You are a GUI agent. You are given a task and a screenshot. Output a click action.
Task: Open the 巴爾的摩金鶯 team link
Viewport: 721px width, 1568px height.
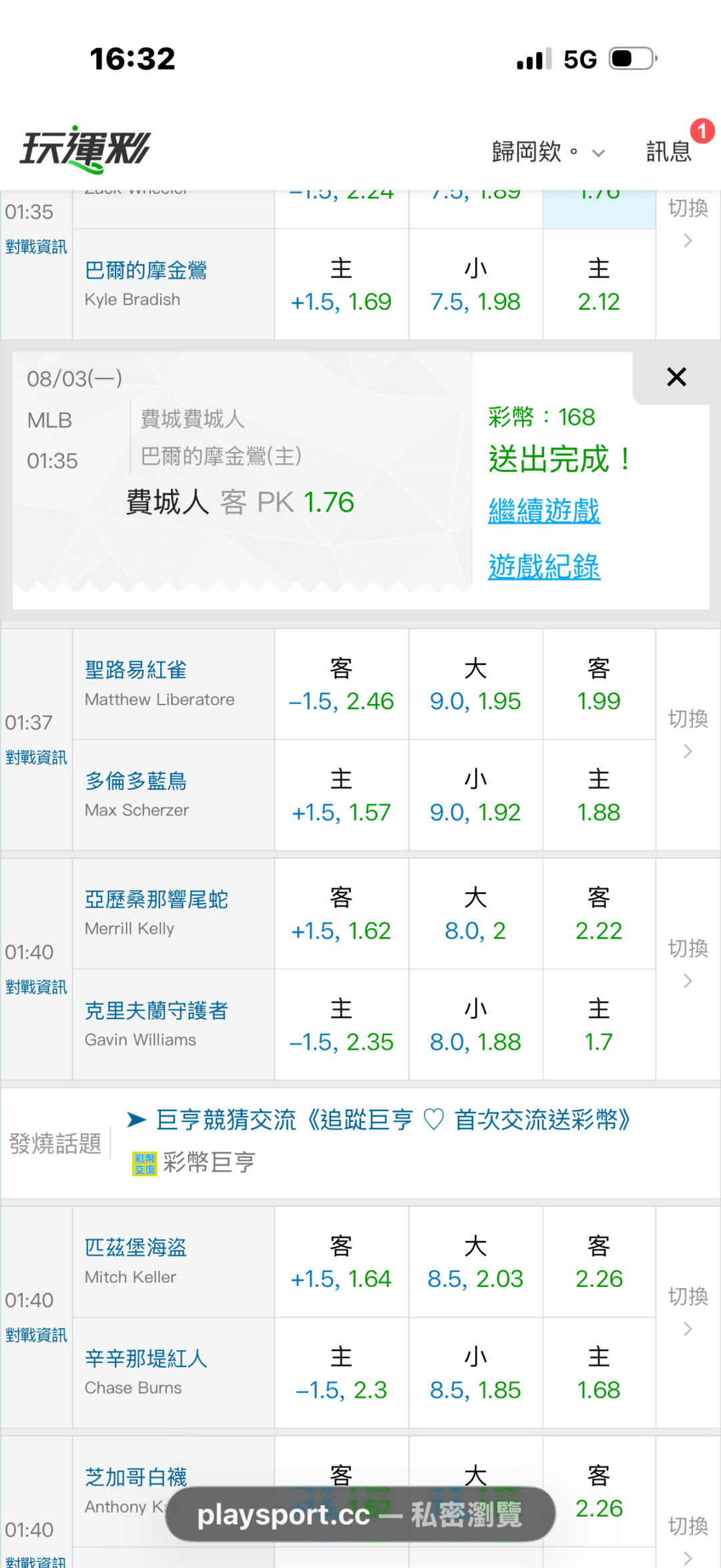click(146, 270)
